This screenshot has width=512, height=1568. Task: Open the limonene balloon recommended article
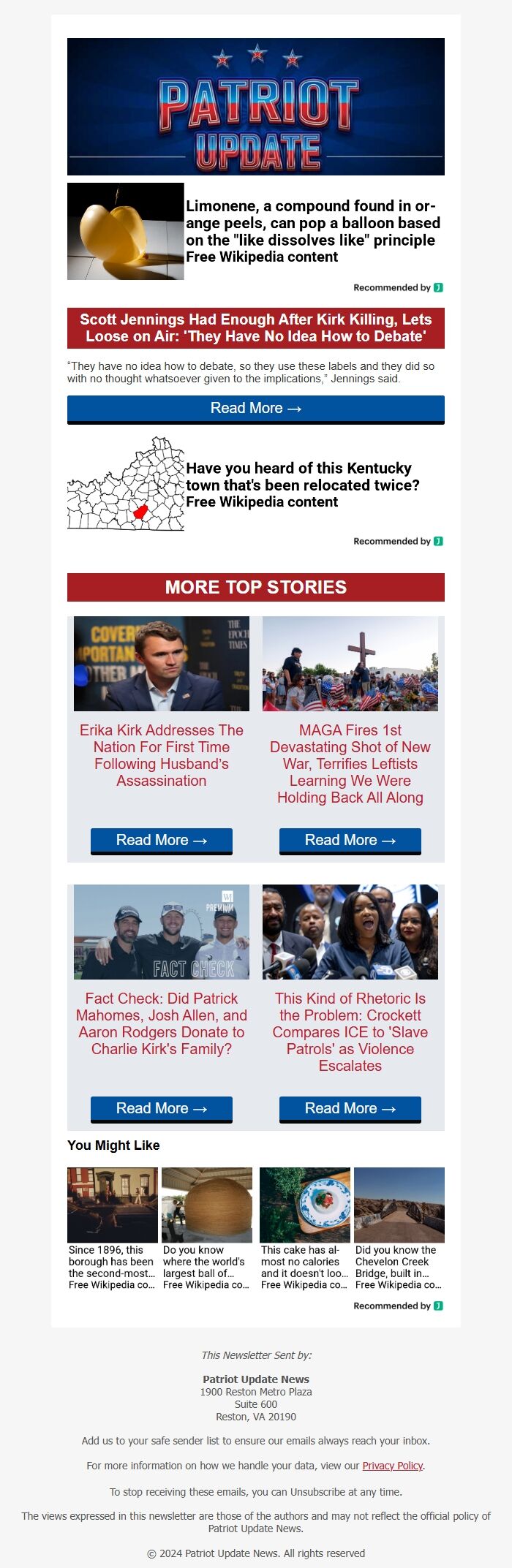pyautogui.click(x=312, y=231)
